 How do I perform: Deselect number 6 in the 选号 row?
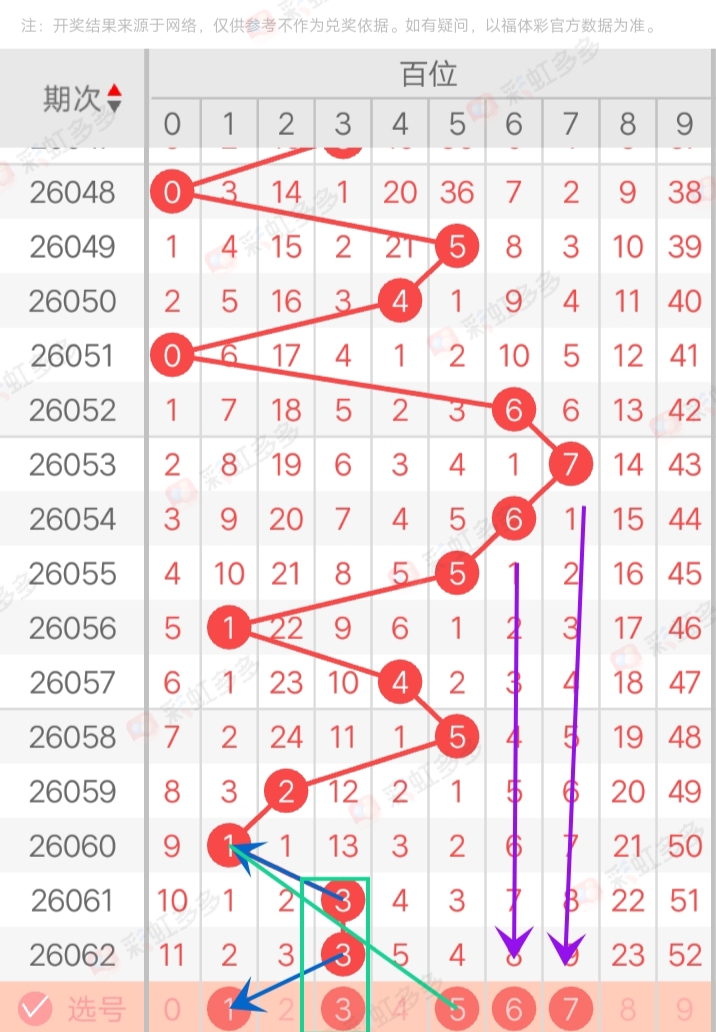(514, 1009)
